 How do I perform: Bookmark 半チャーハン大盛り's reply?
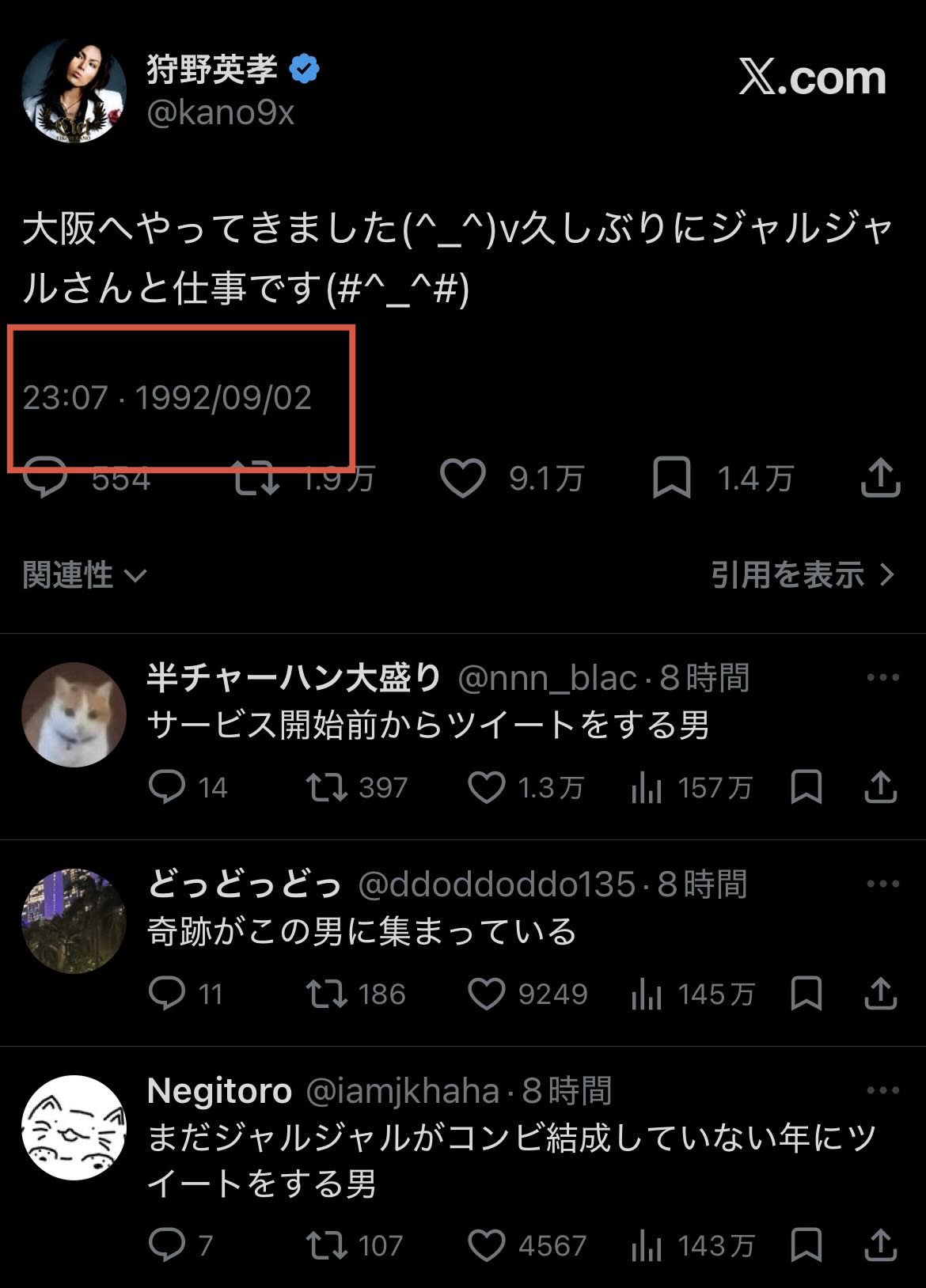(806, 787)
